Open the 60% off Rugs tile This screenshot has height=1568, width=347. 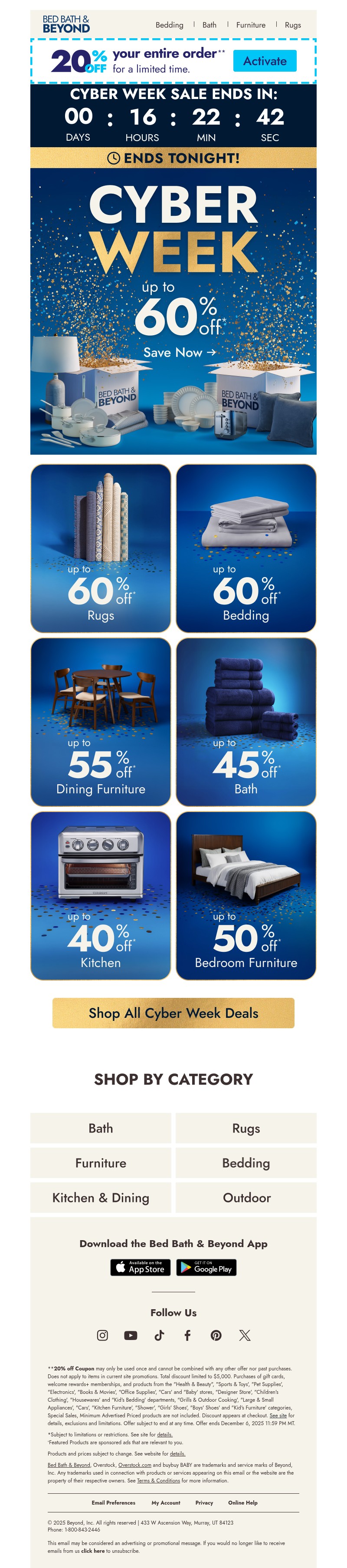[101, 548]
